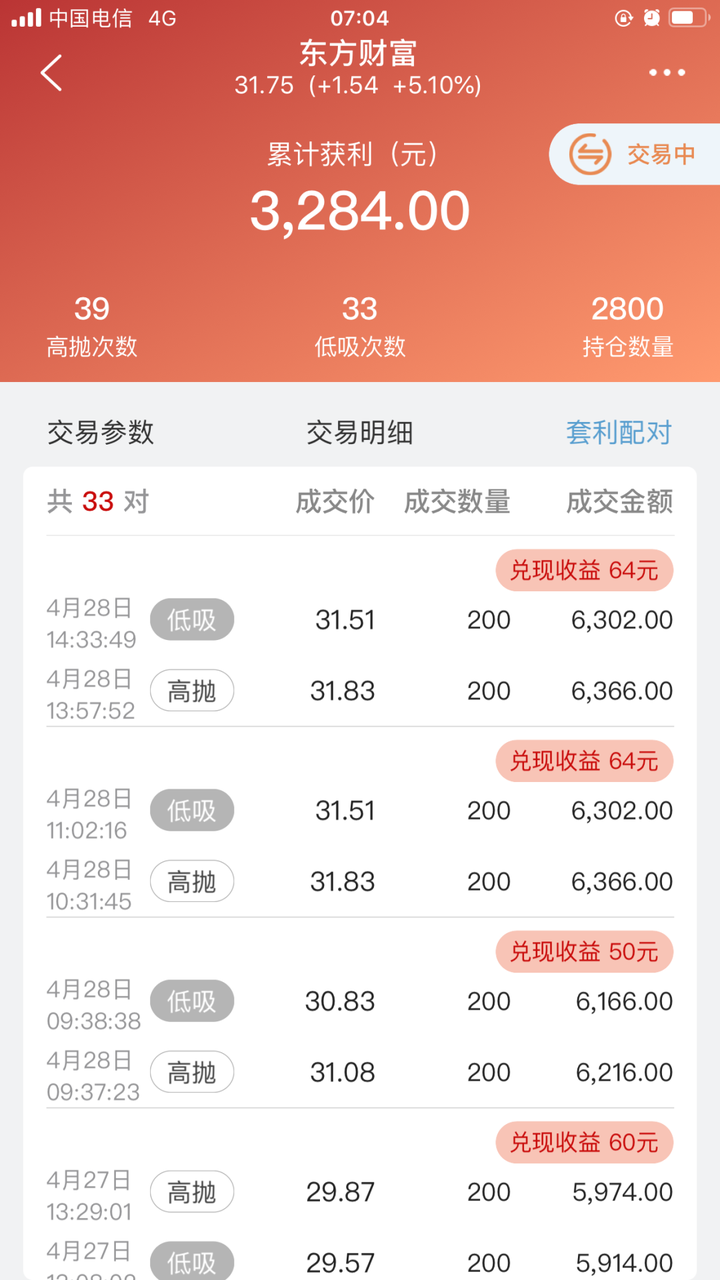The width and height of the screenshot is (720, 1280).
Task: Tap the back arrow in the header
Action: (x=52, y=73)
